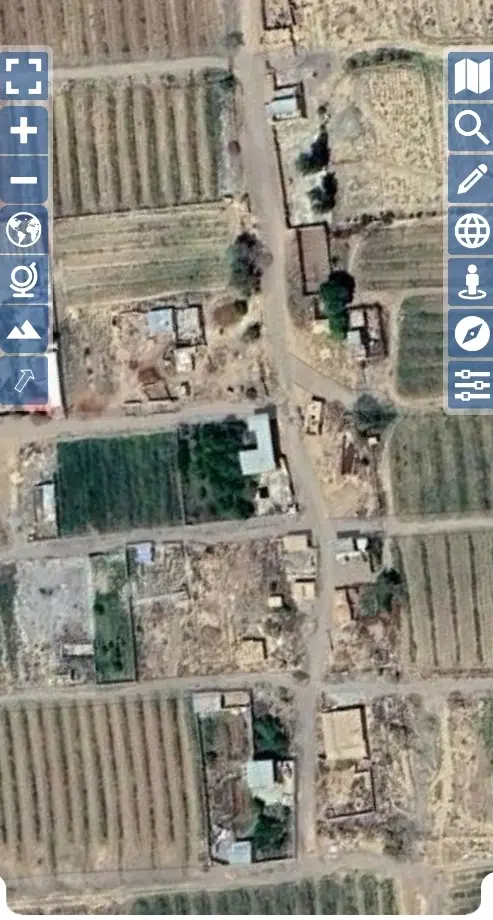Enter fullscreen map view
The image size is (493, 920).
24,76
